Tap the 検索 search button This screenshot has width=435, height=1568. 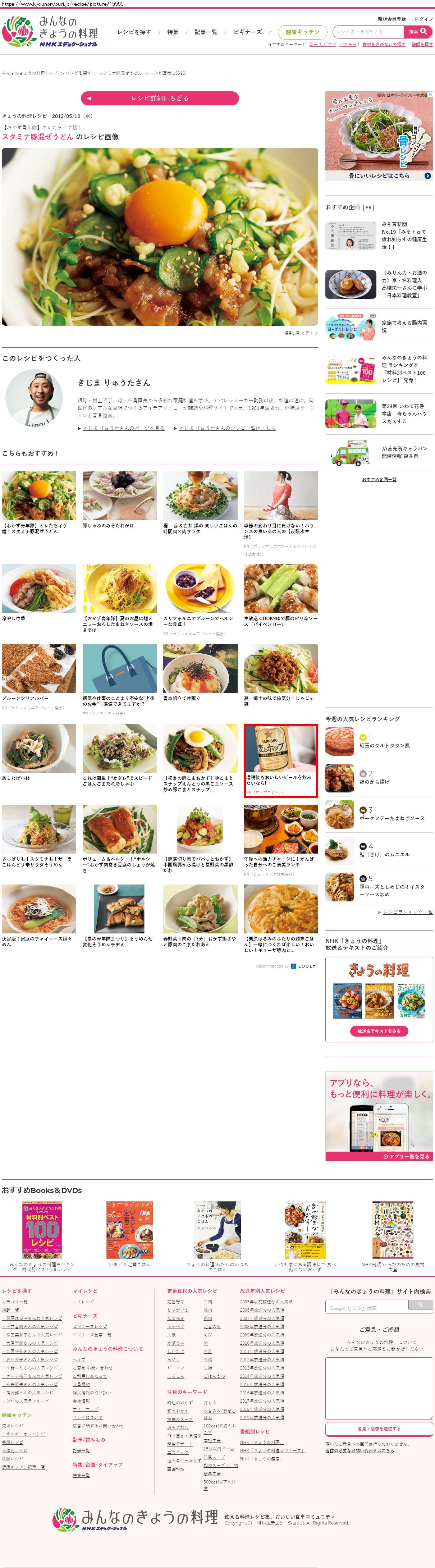418,32
